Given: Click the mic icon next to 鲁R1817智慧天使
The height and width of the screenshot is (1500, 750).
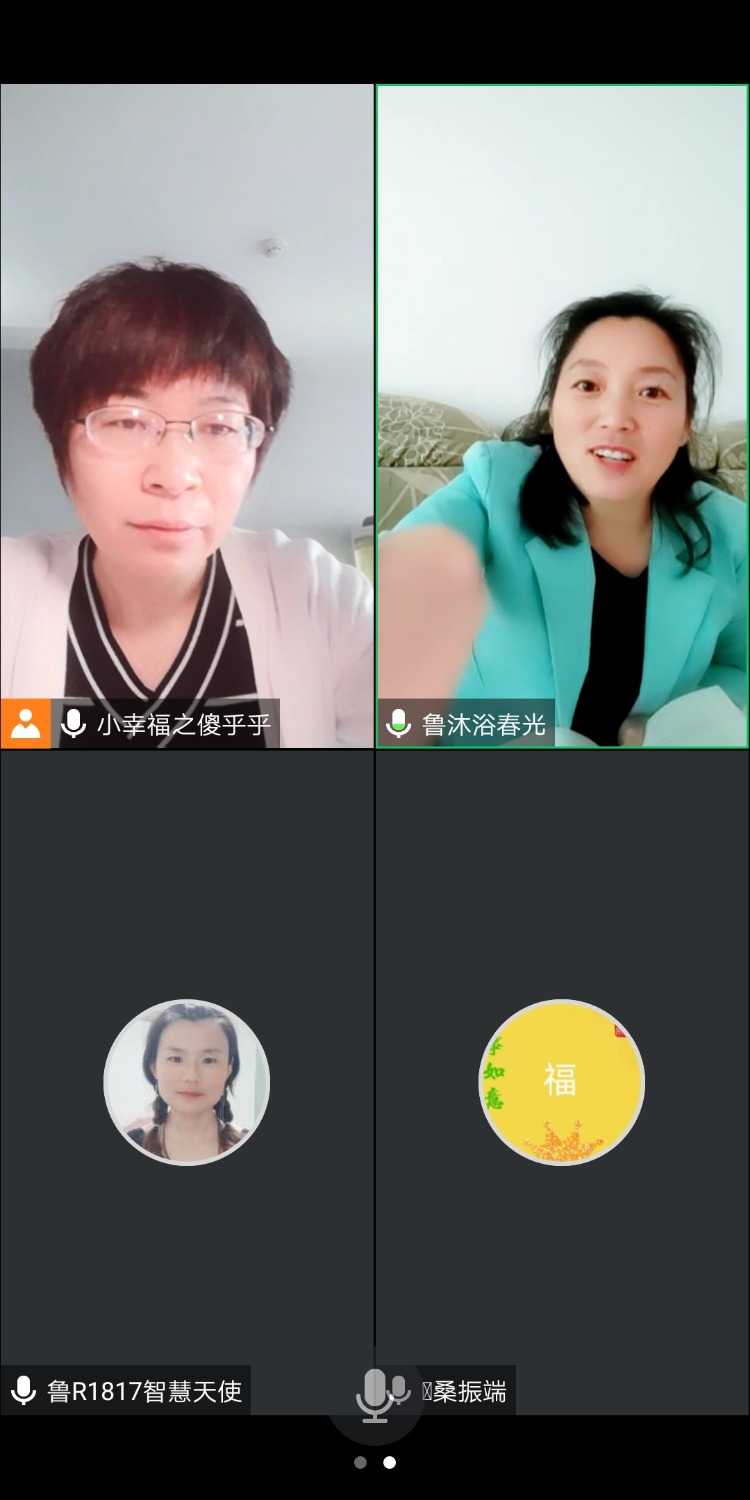Looking at the screenshot, I should click(x=24, y=1391).
